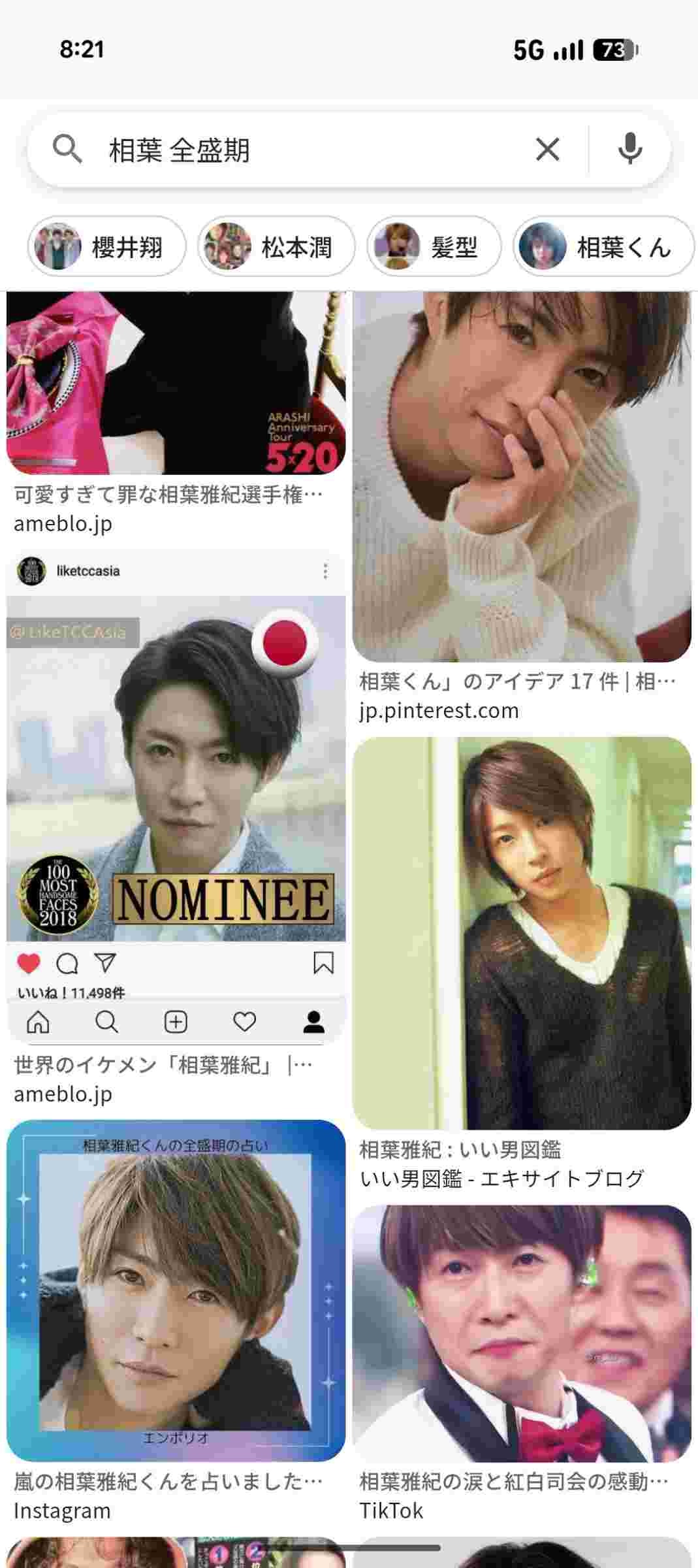Tap the search field with 相葉 全盛期

point(294,150)
